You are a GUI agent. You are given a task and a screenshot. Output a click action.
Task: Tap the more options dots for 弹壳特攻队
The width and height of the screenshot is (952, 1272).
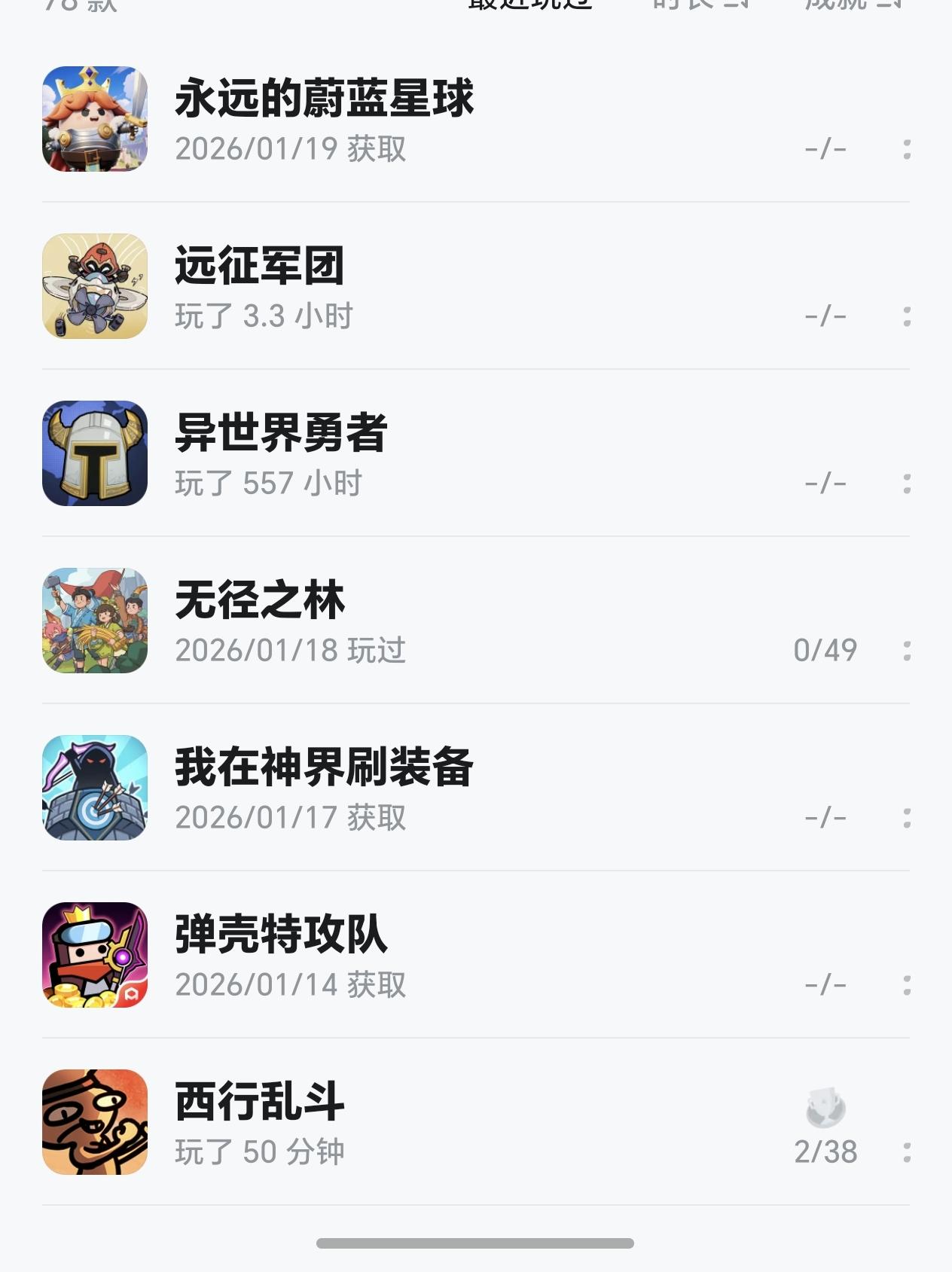click(907, 985)
